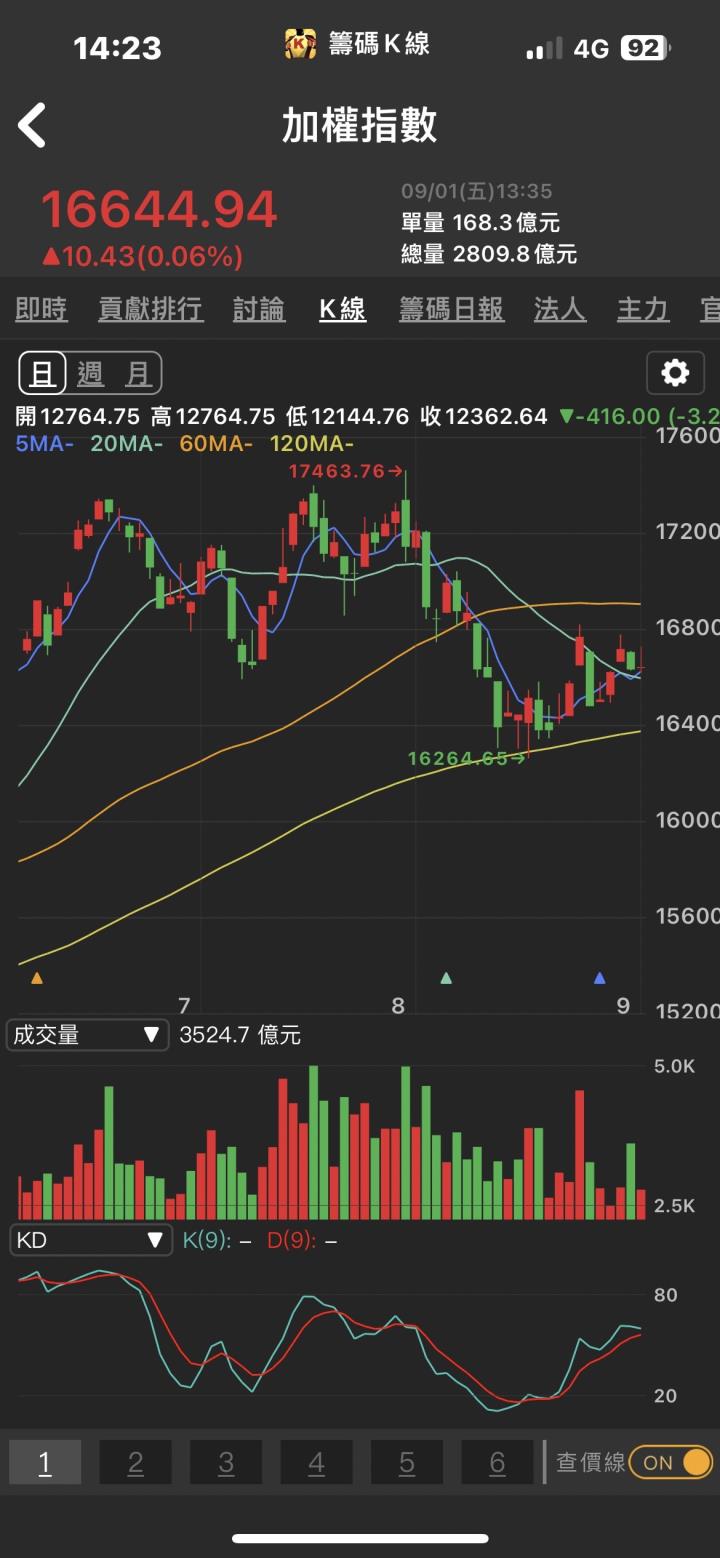Select indicator preset 4

tap(316, 1463)
